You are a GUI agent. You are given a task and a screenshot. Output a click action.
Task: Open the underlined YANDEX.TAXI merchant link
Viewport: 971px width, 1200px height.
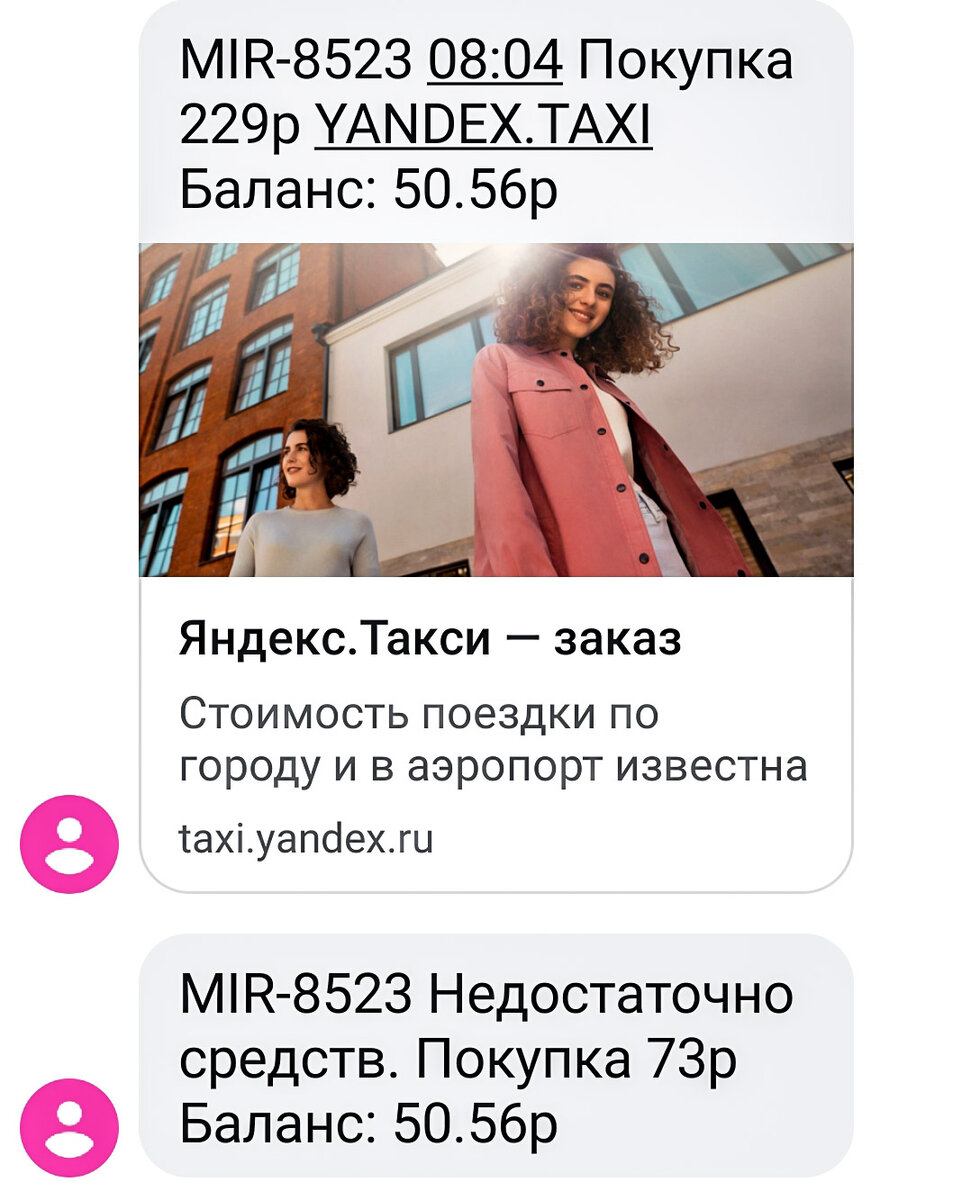point(483,127)
